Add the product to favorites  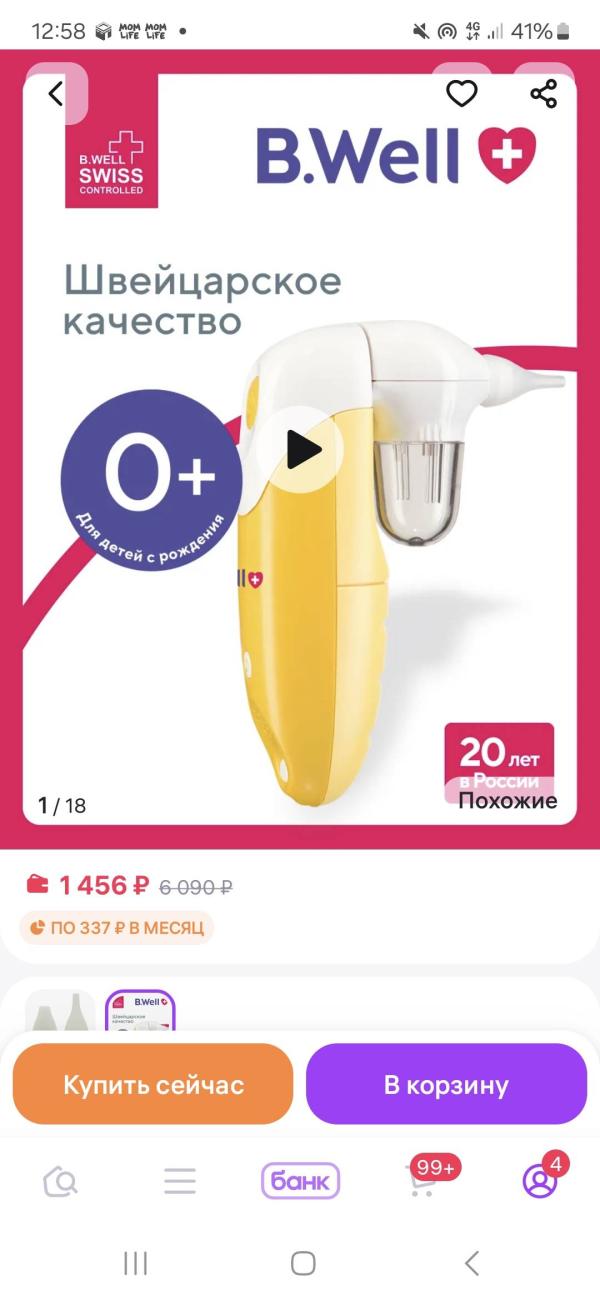[x=461, y=94]
